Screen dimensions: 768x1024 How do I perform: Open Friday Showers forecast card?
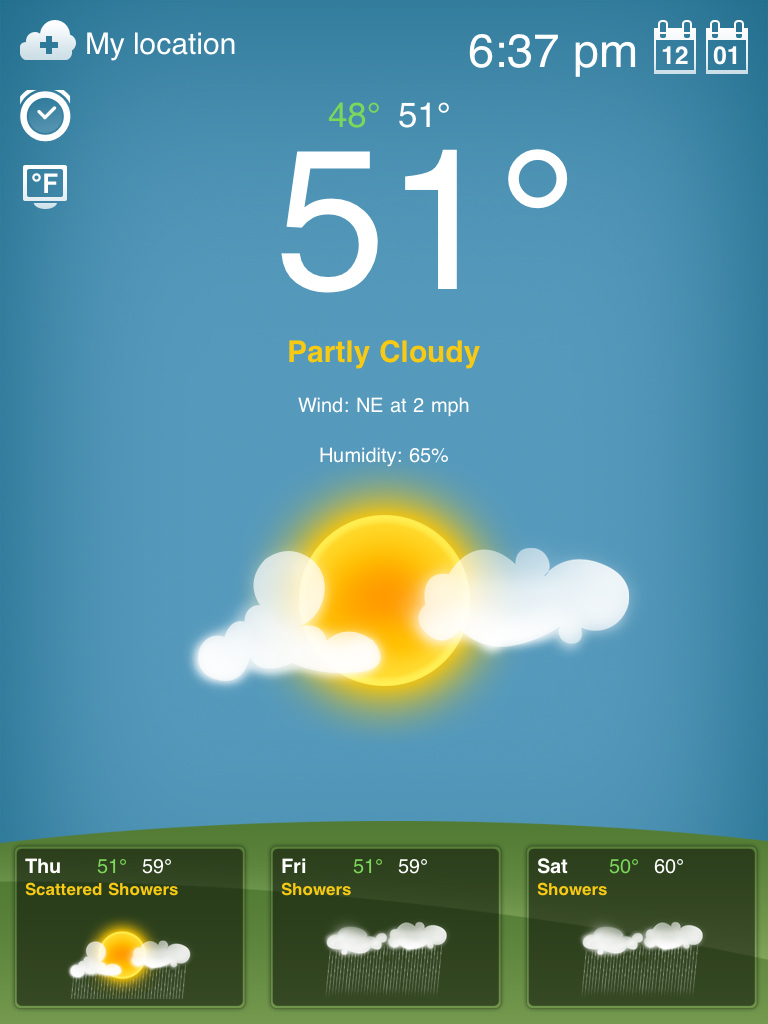click(386, 927)
